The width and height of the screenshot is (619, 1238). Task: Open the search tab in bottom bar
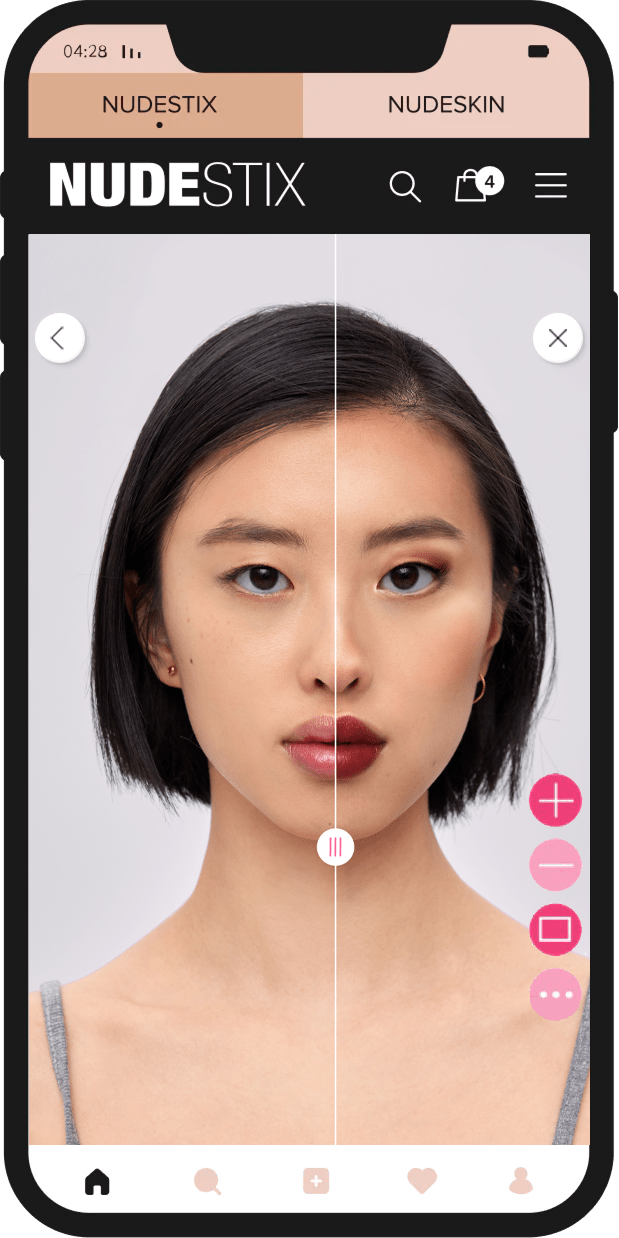click(207, 1182)
